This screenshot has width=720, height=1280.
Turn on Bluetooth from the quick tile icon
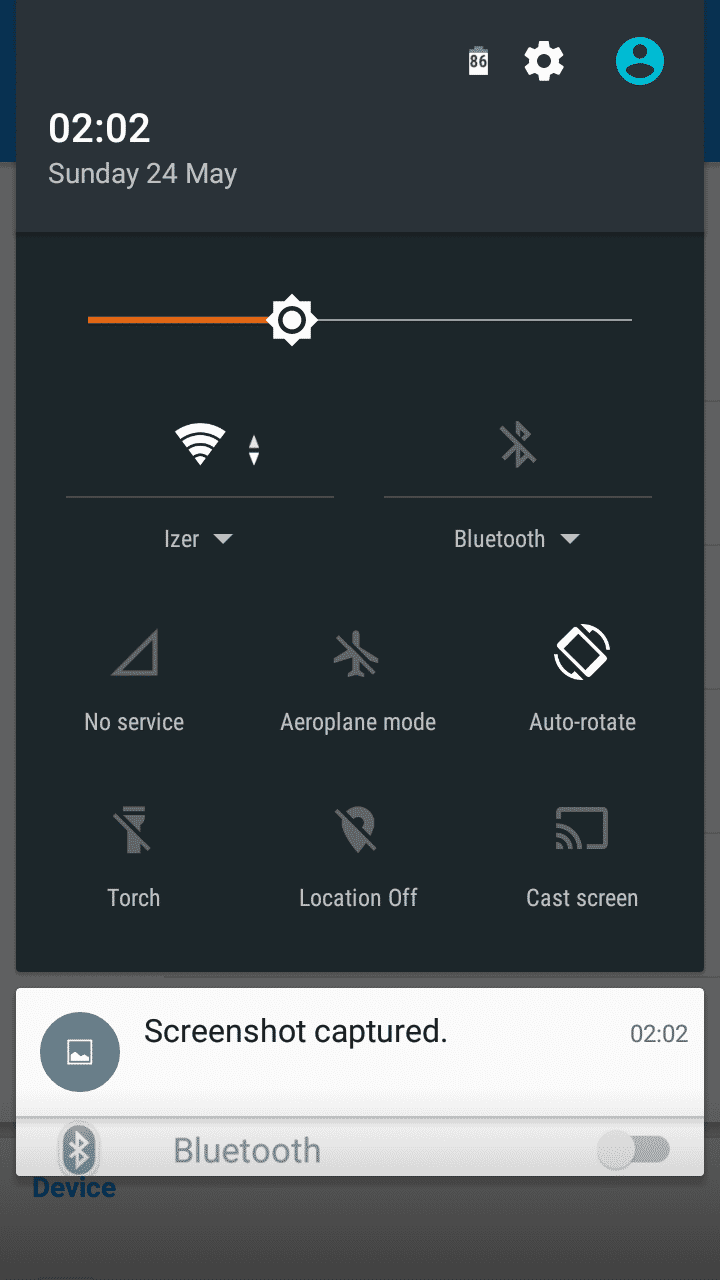[x=518, y=444]
